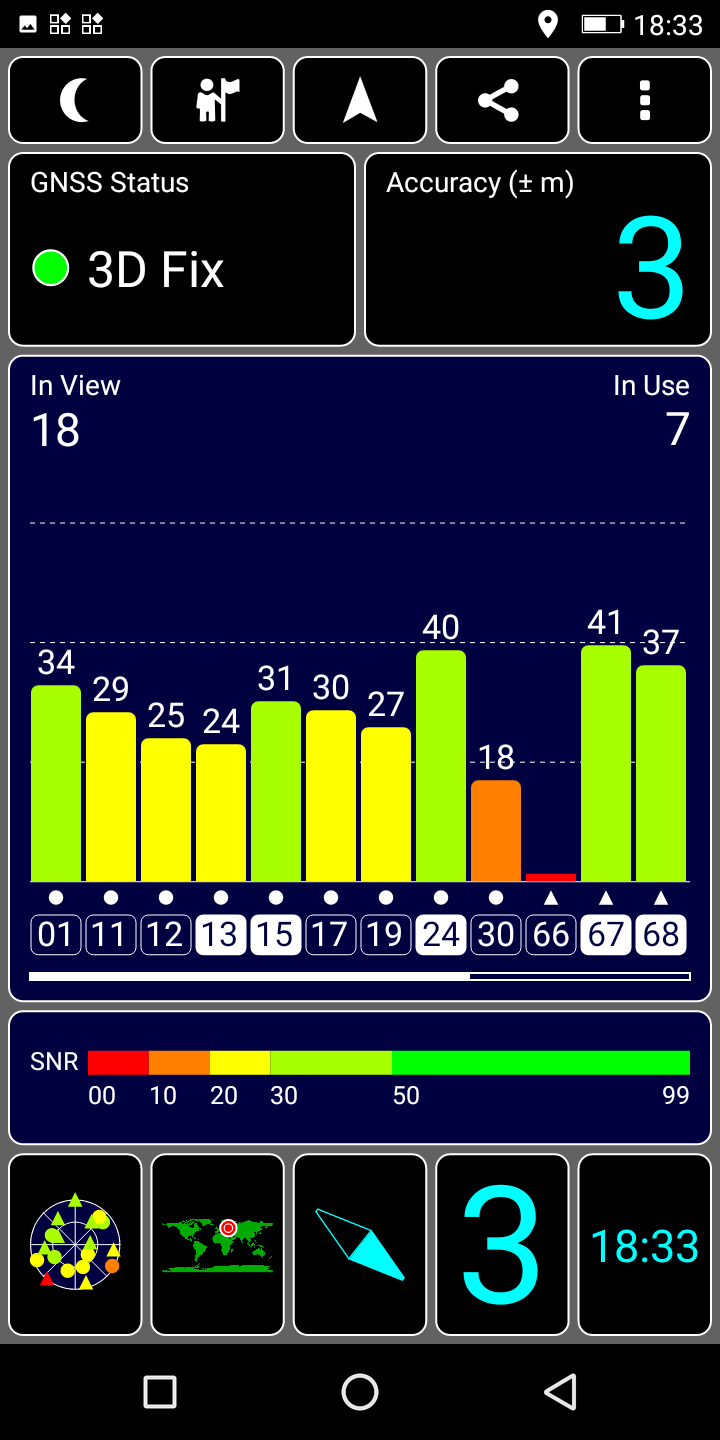Tap the navigation arrow button

(x=360, y=100)
